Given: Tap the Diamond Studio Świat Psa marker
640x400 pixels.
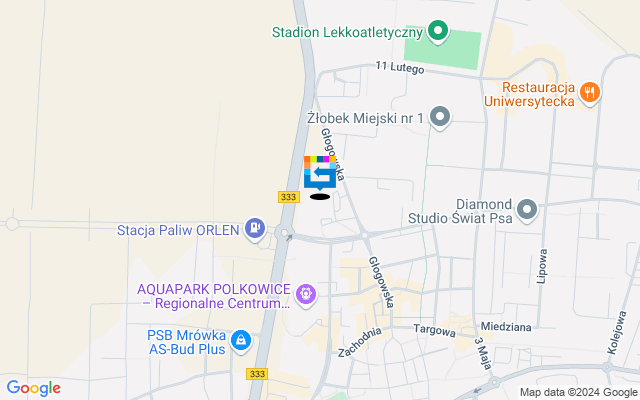Looking at the screenshot, I should point(527,209).
